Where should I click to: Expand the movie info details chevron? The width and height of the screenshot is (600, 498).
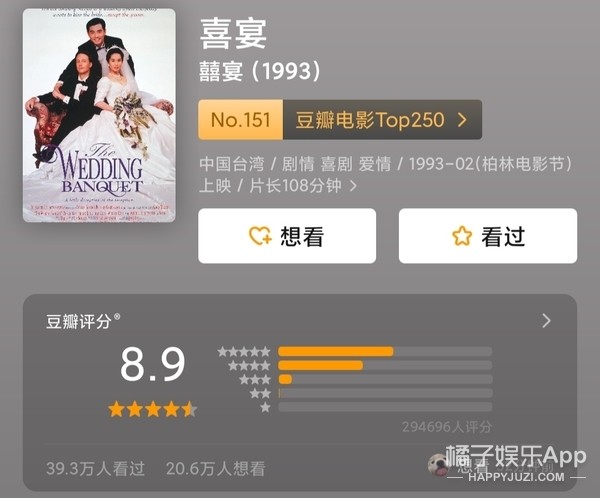pyautogui.click(x=354, y=186)
